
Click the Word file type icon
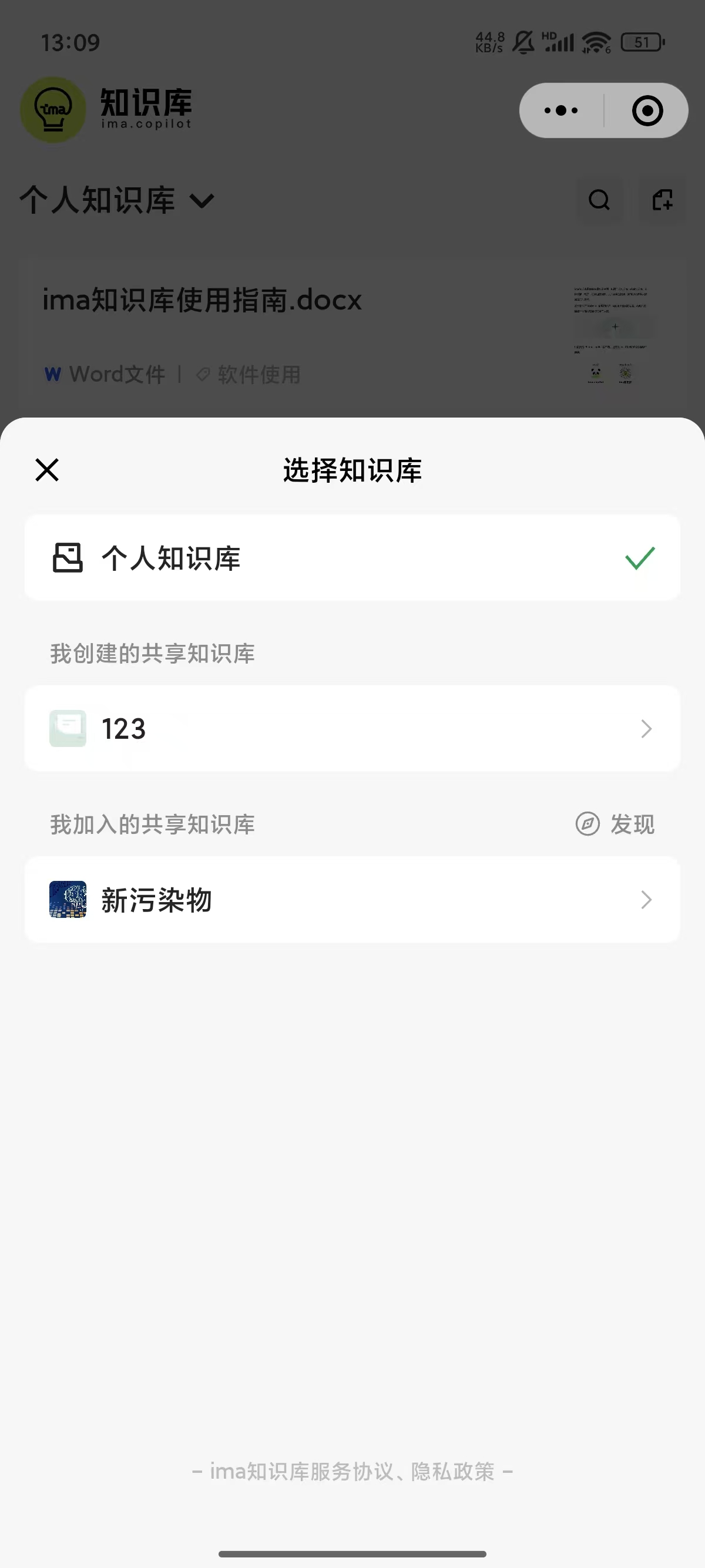(52, 374)
